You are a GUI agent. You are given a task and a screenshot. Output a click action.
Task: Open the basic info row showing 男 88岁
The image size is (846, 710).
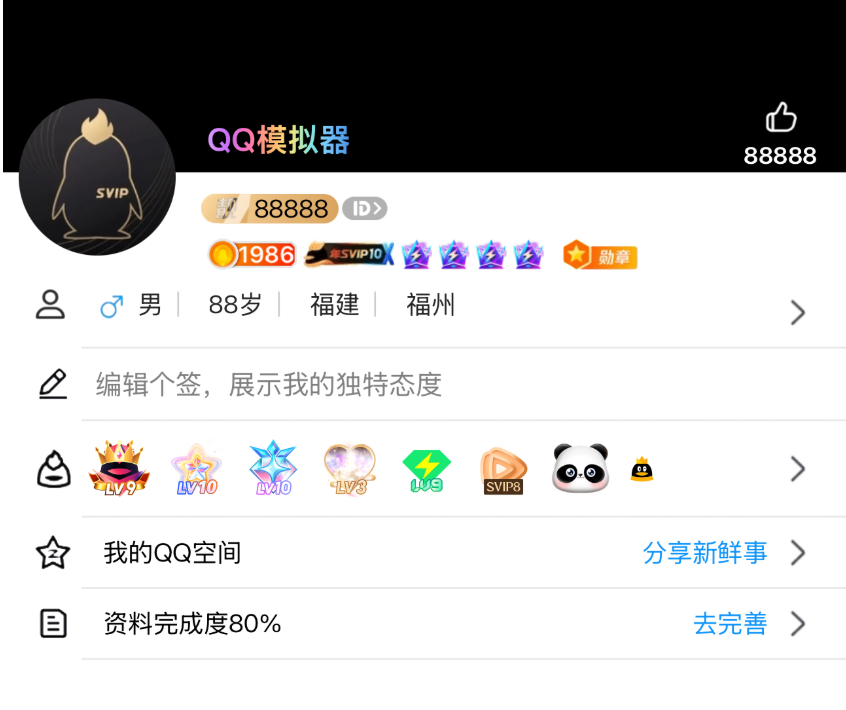click(440, 306)
